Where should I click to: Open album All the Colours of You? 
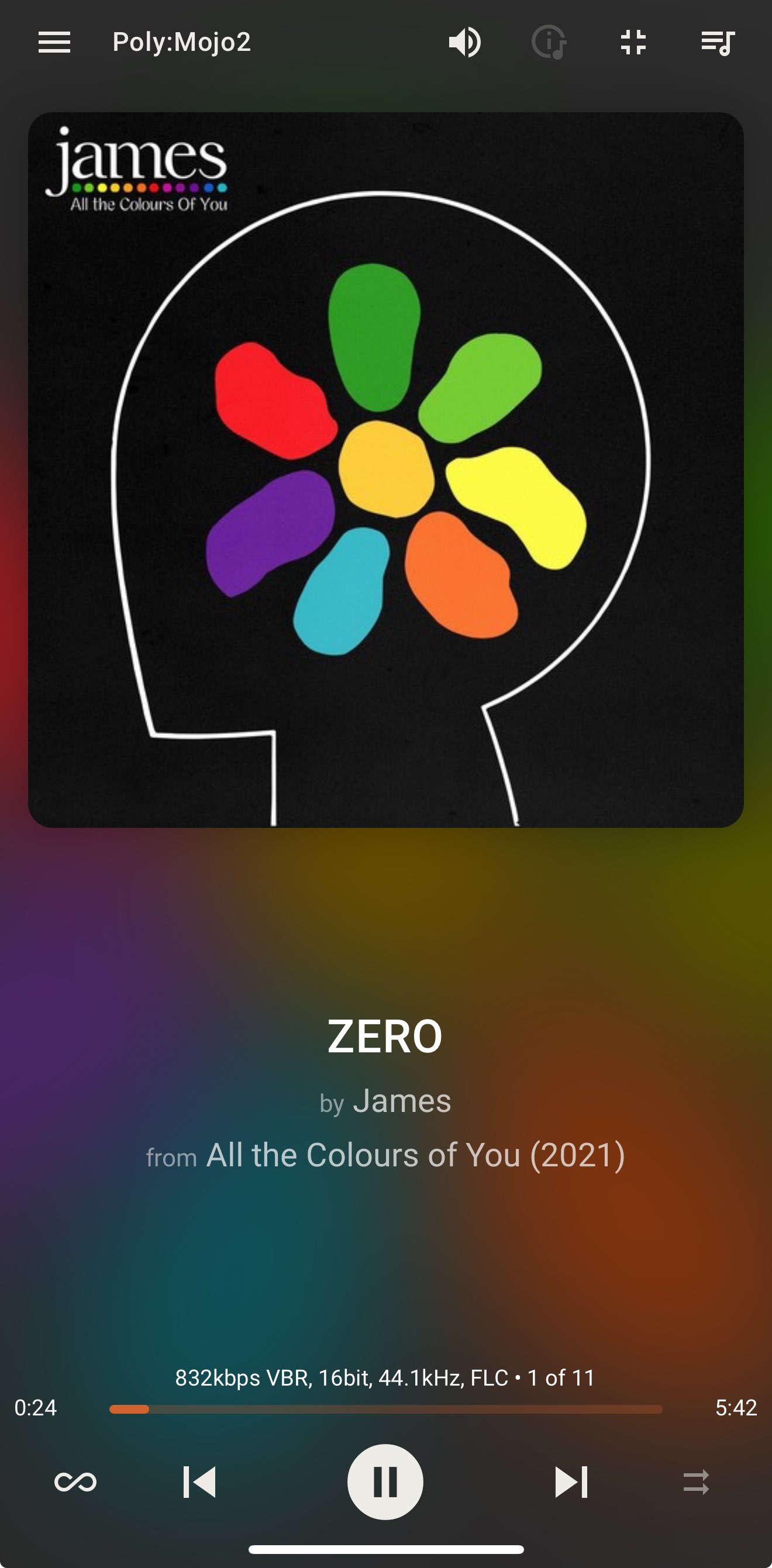click(x=416, y=1155)
